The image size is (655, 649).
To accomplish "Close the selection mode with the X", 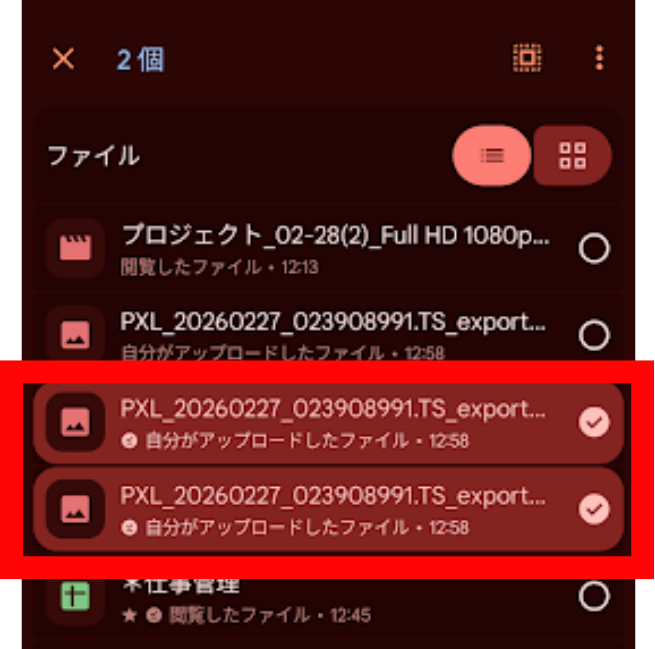I will click(x=63, y=59).
